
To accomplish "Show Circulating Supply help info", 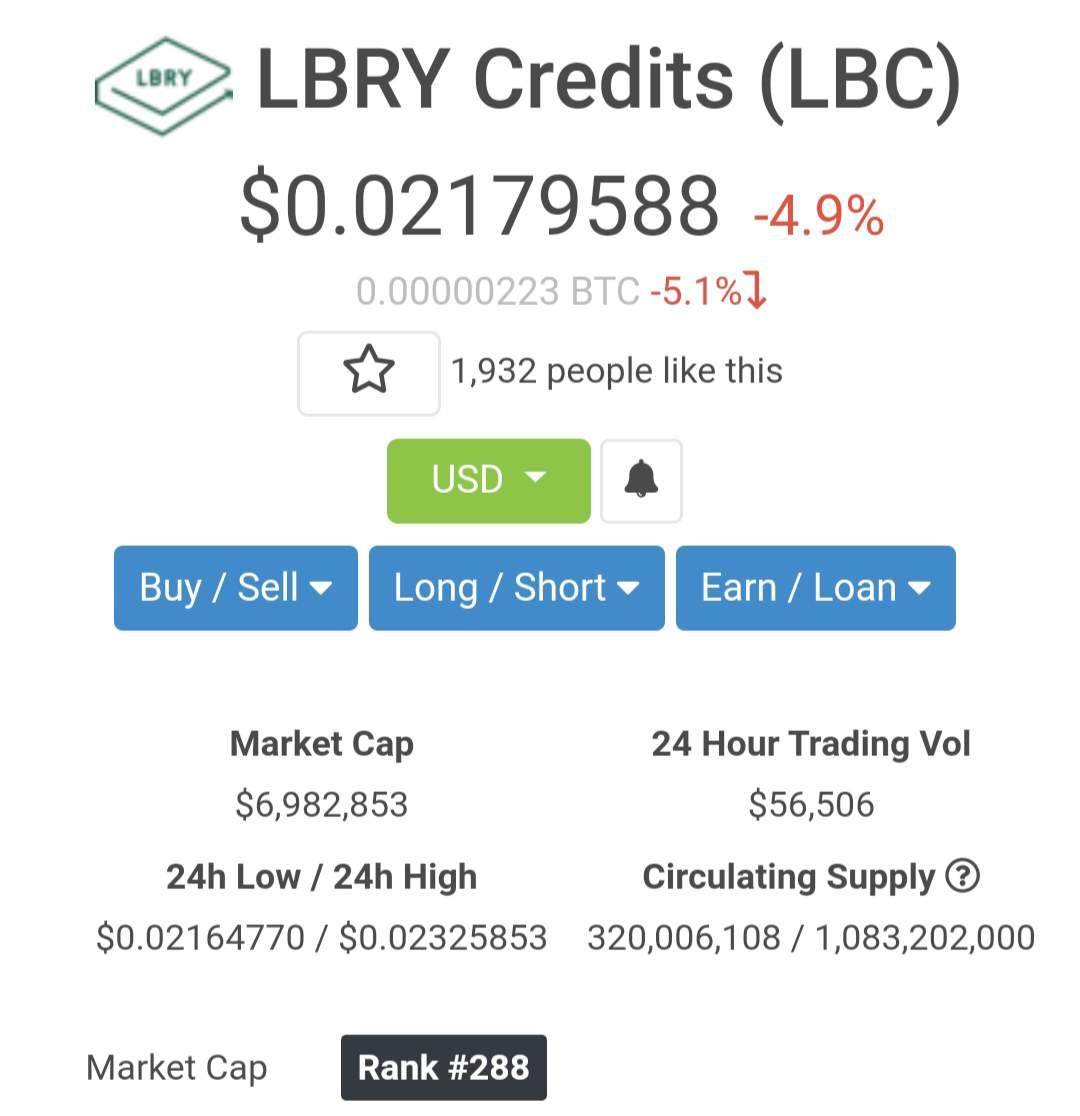I will click(x=962, y=877).
